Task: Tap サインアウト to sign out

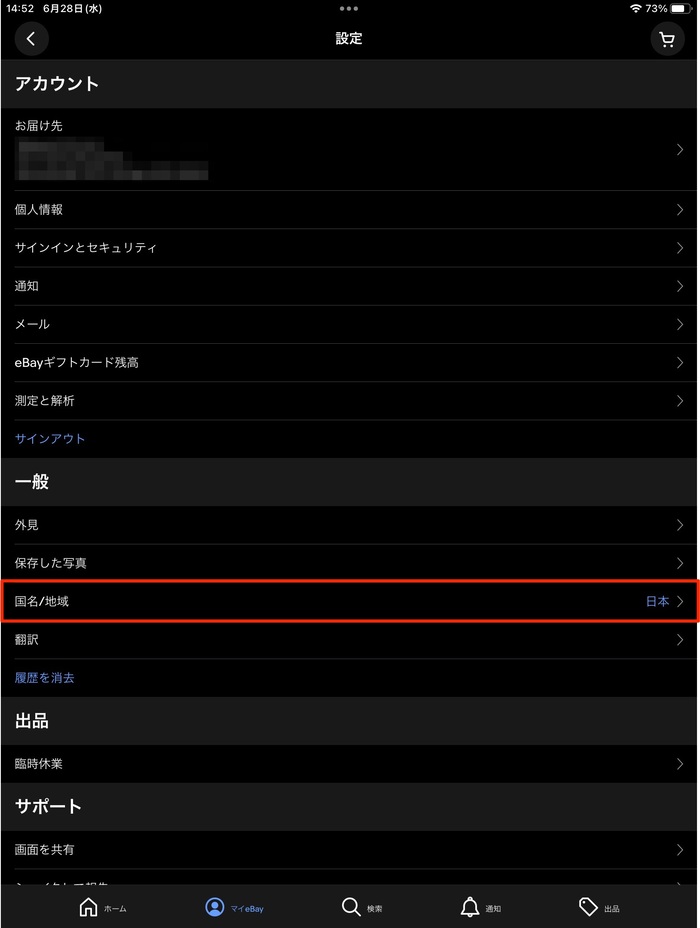Action: (x=50, y=439)
